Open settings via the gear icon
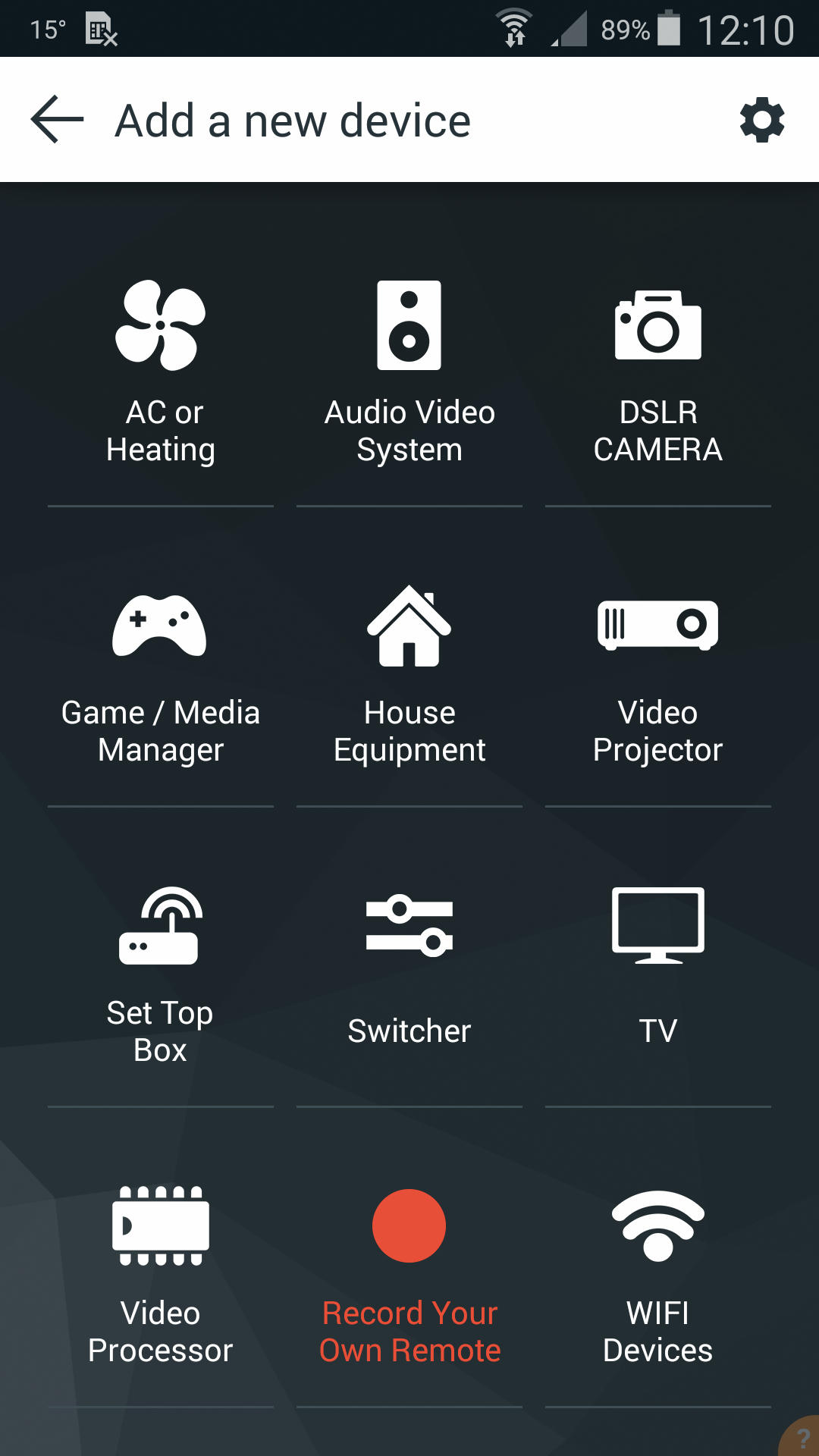The height and width of the screenshot is (1456, 819). point(762,120)
